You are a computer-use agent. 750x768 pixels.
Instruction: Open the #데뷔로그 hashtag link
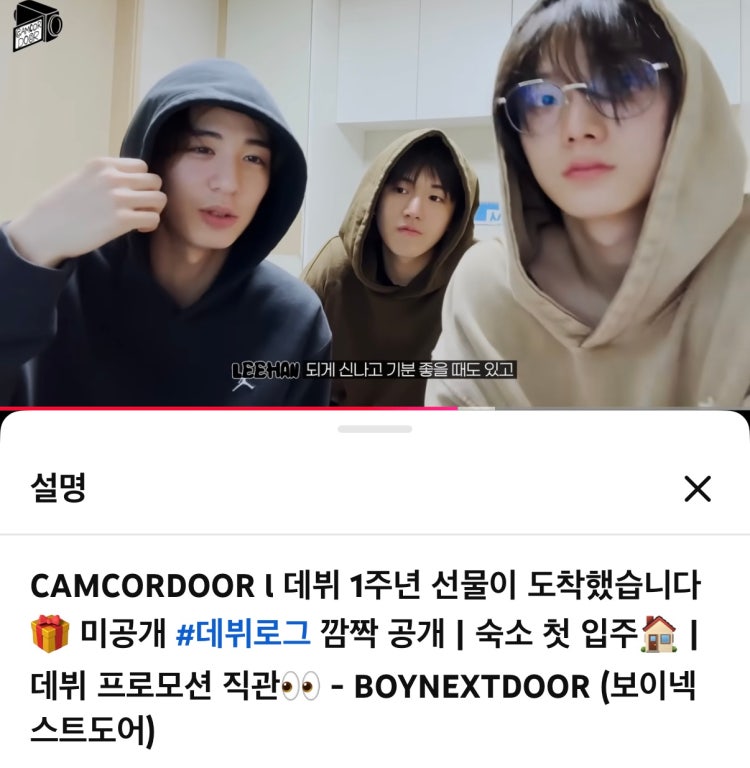tap(243, 634)
